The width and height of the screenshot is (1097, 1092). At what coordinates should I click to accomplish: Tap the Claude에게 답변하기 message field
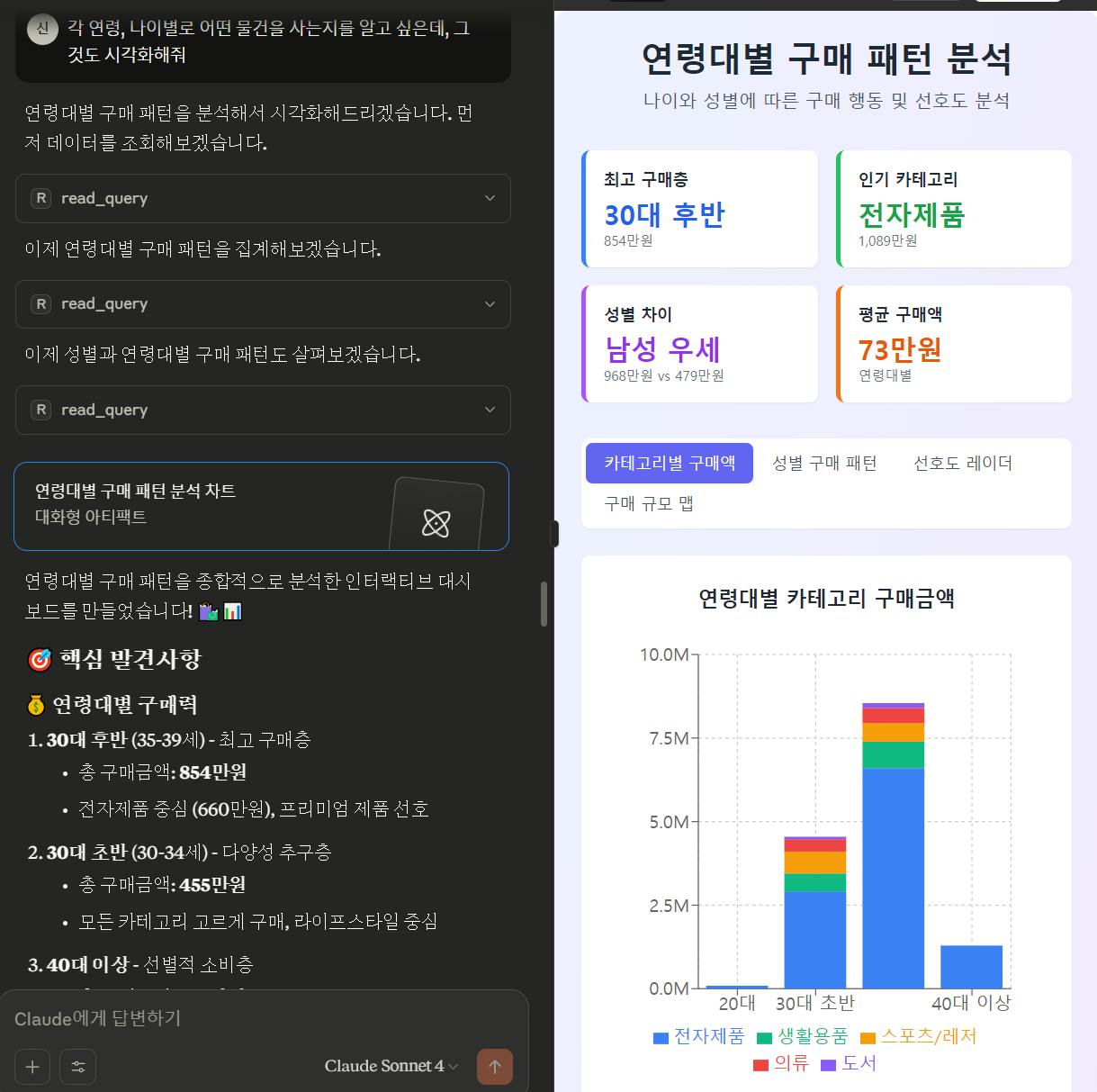click(261, 1018)
